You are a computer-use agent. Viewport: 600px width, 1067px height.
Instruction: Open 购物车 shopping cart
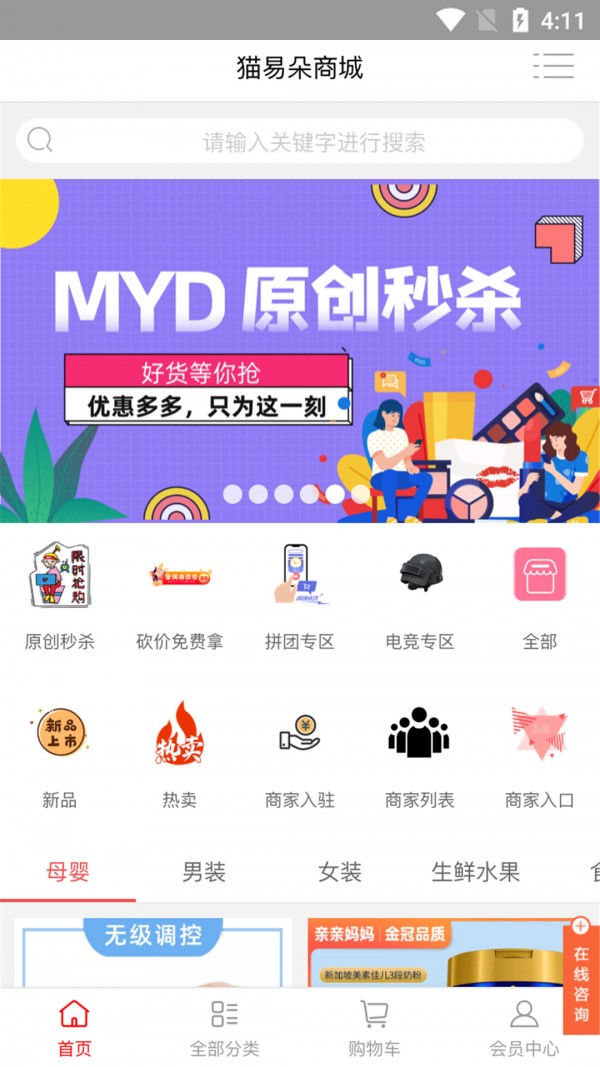pyautogui.click(x=374, y=1028)
